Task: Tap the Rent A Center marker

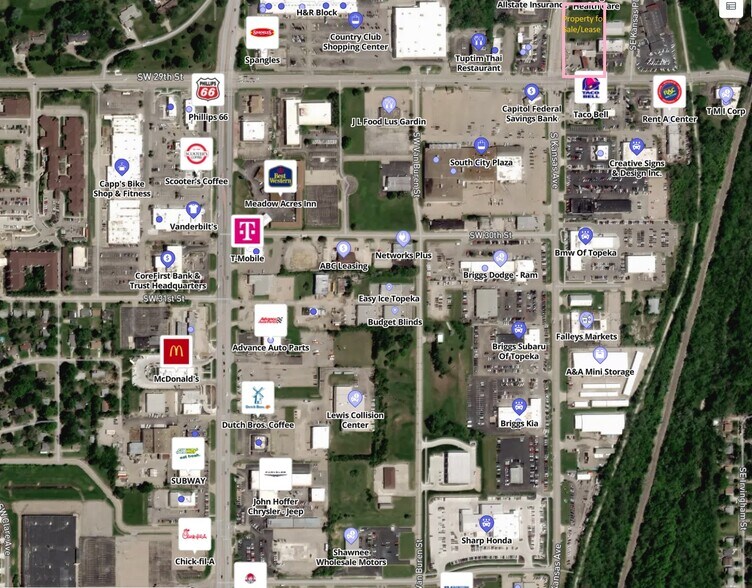Action: [x=669, y=91]
